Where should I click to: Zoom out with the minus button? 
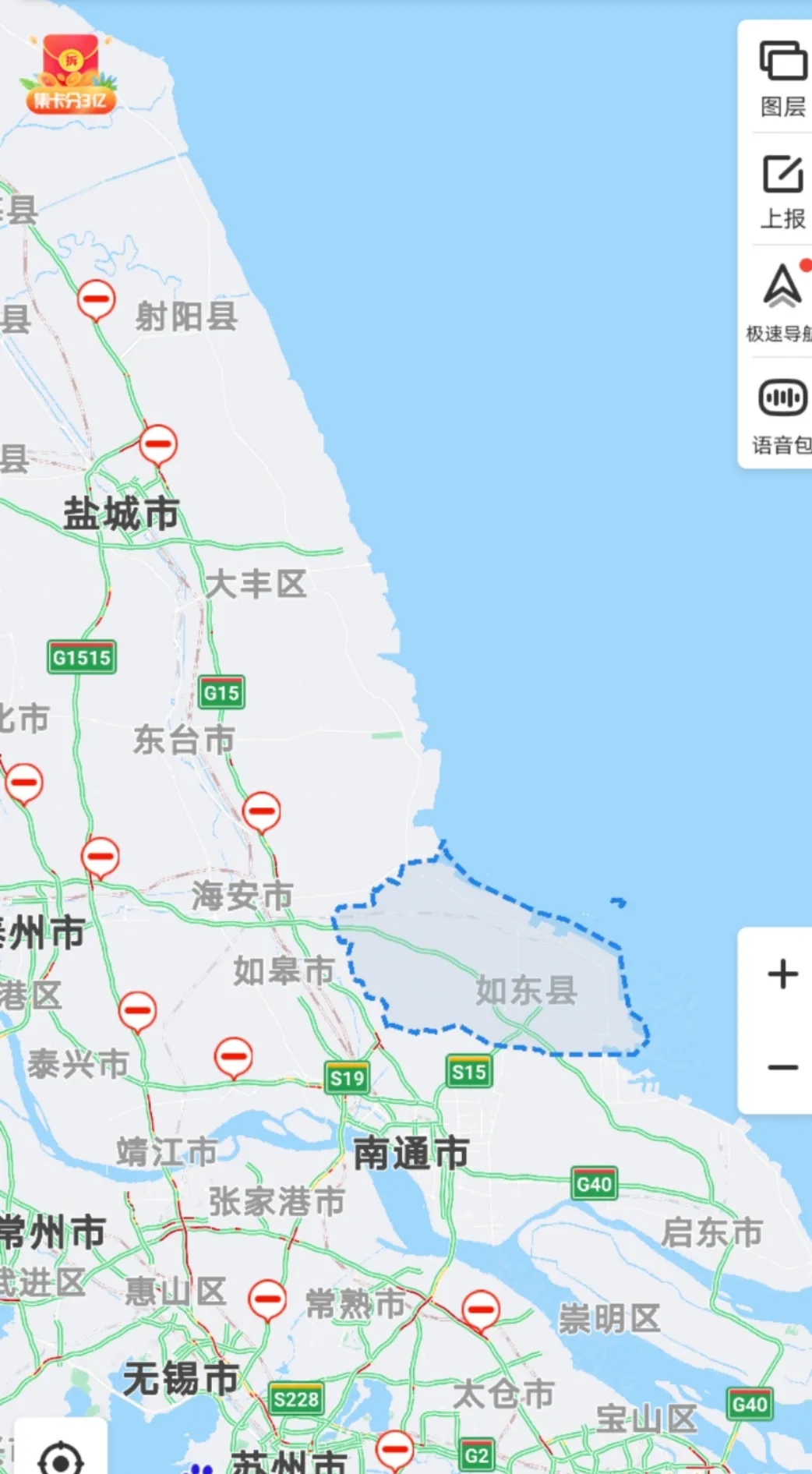(782, 1066)
